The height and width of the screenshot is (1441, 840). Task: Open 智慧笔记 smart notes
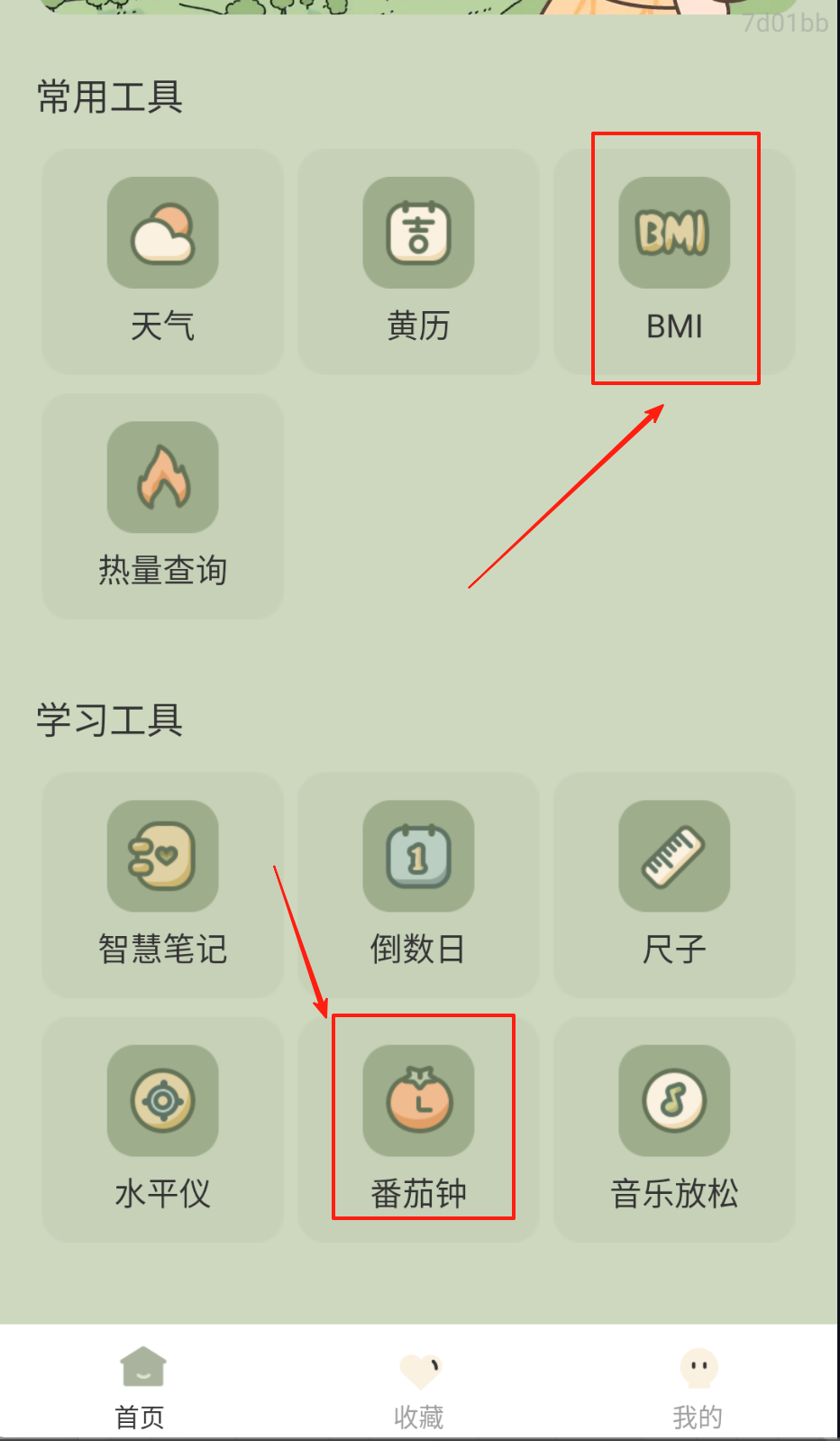(x=162, y=885)
